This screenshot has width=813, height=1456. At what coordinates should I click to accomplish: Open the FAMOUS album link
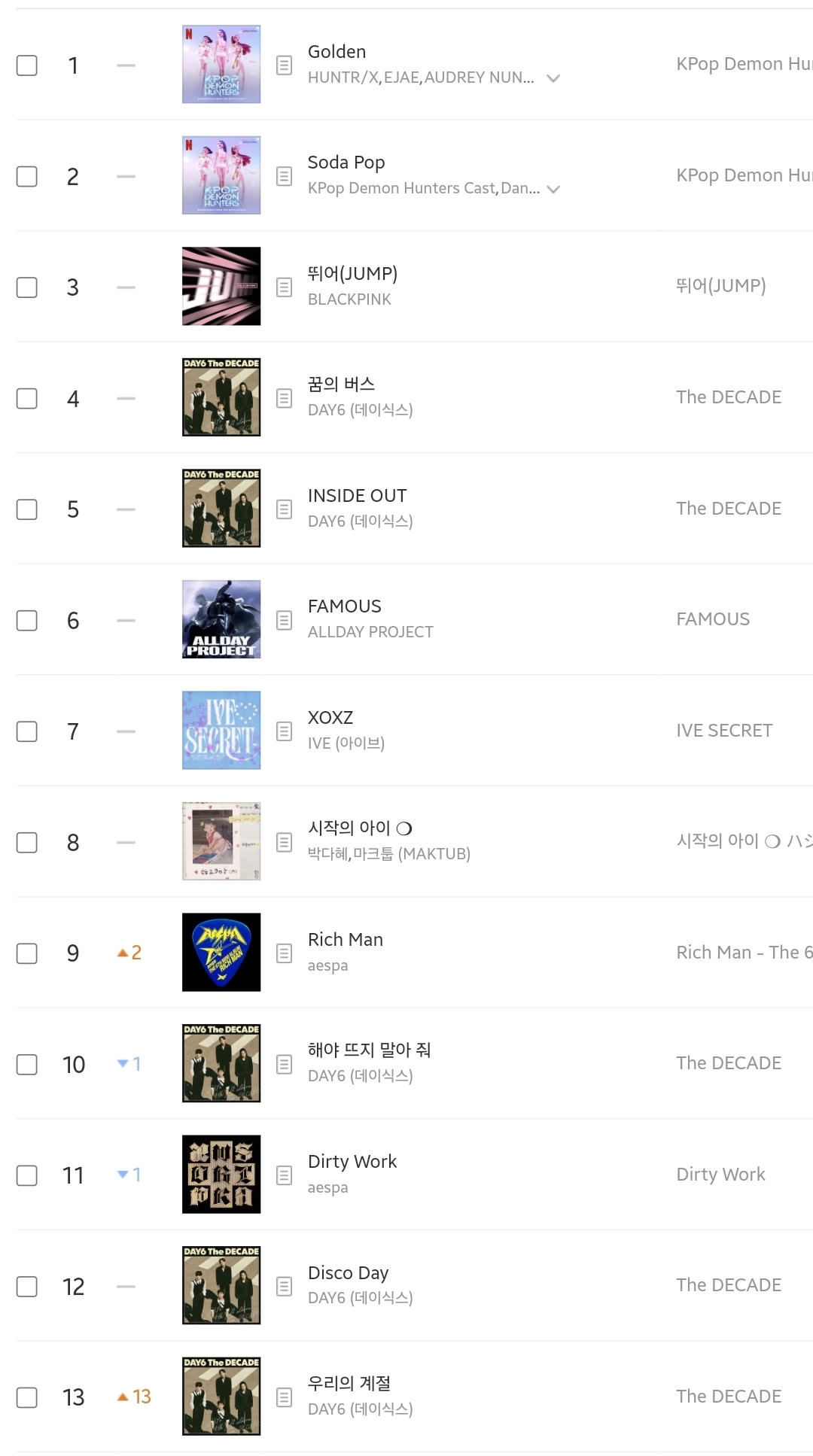pos(713,619)
